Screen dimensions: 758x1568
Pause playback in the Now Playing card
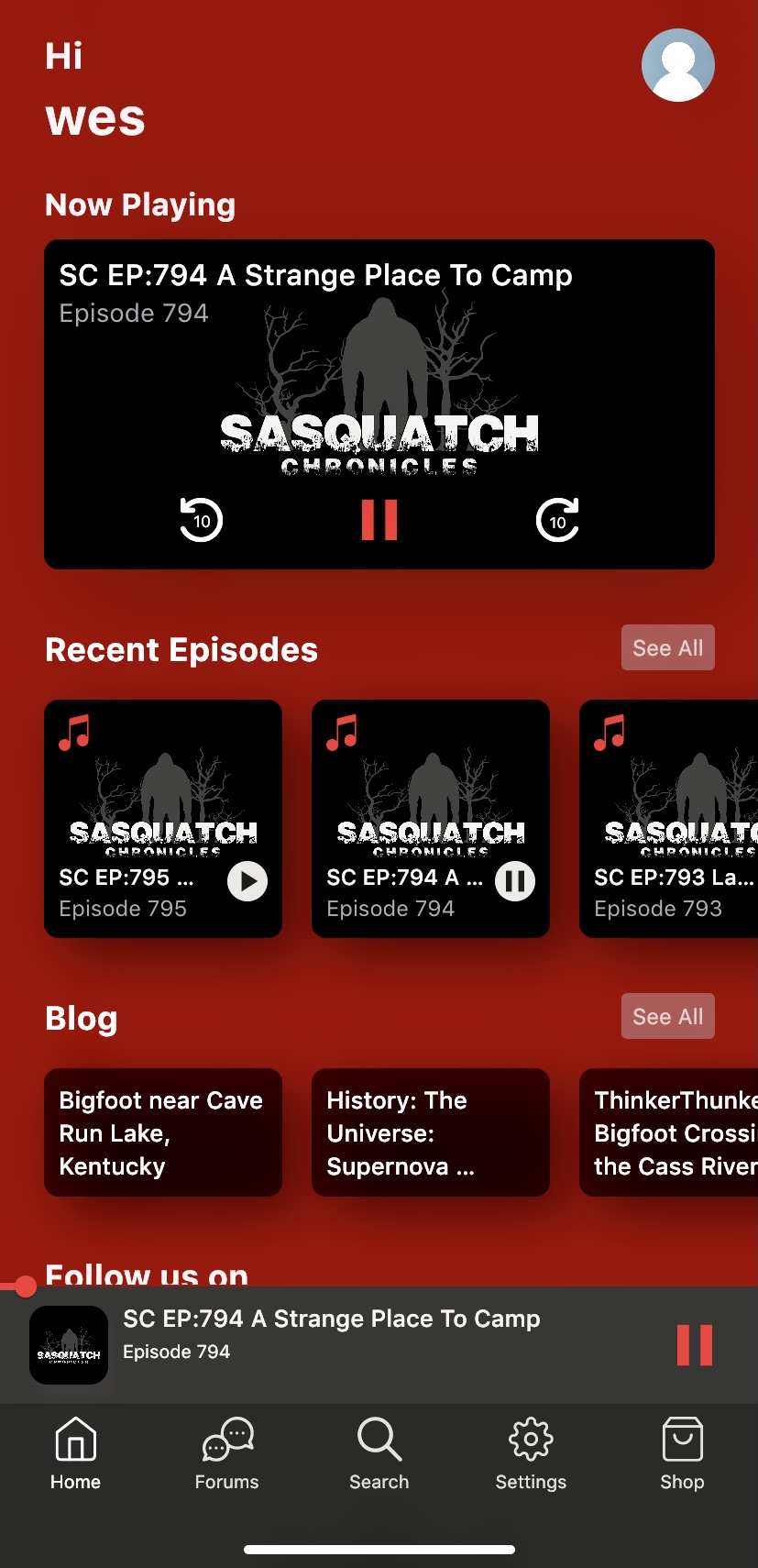pos(379,520)
